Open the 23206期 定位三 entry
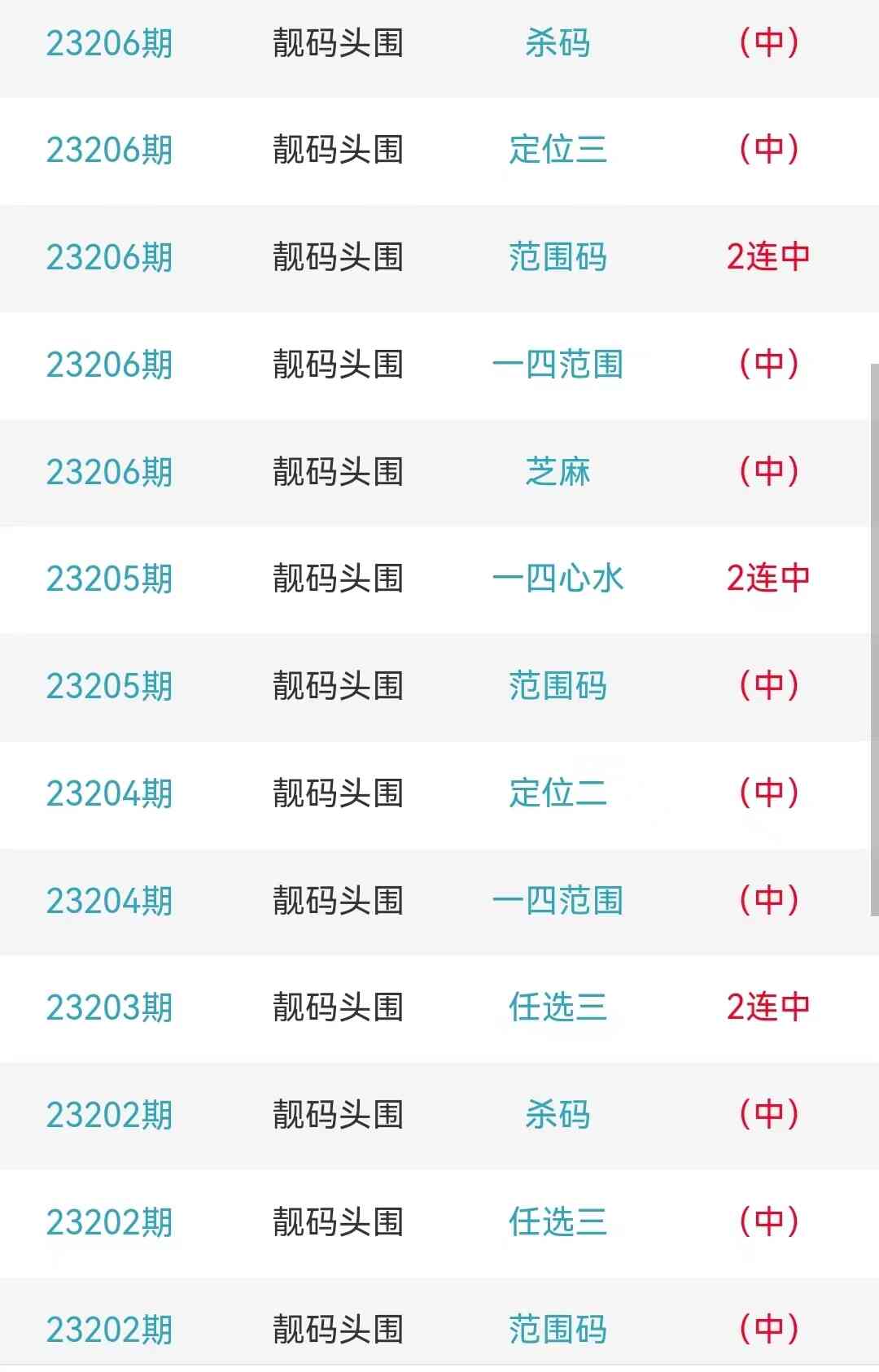 coord(558,150)
